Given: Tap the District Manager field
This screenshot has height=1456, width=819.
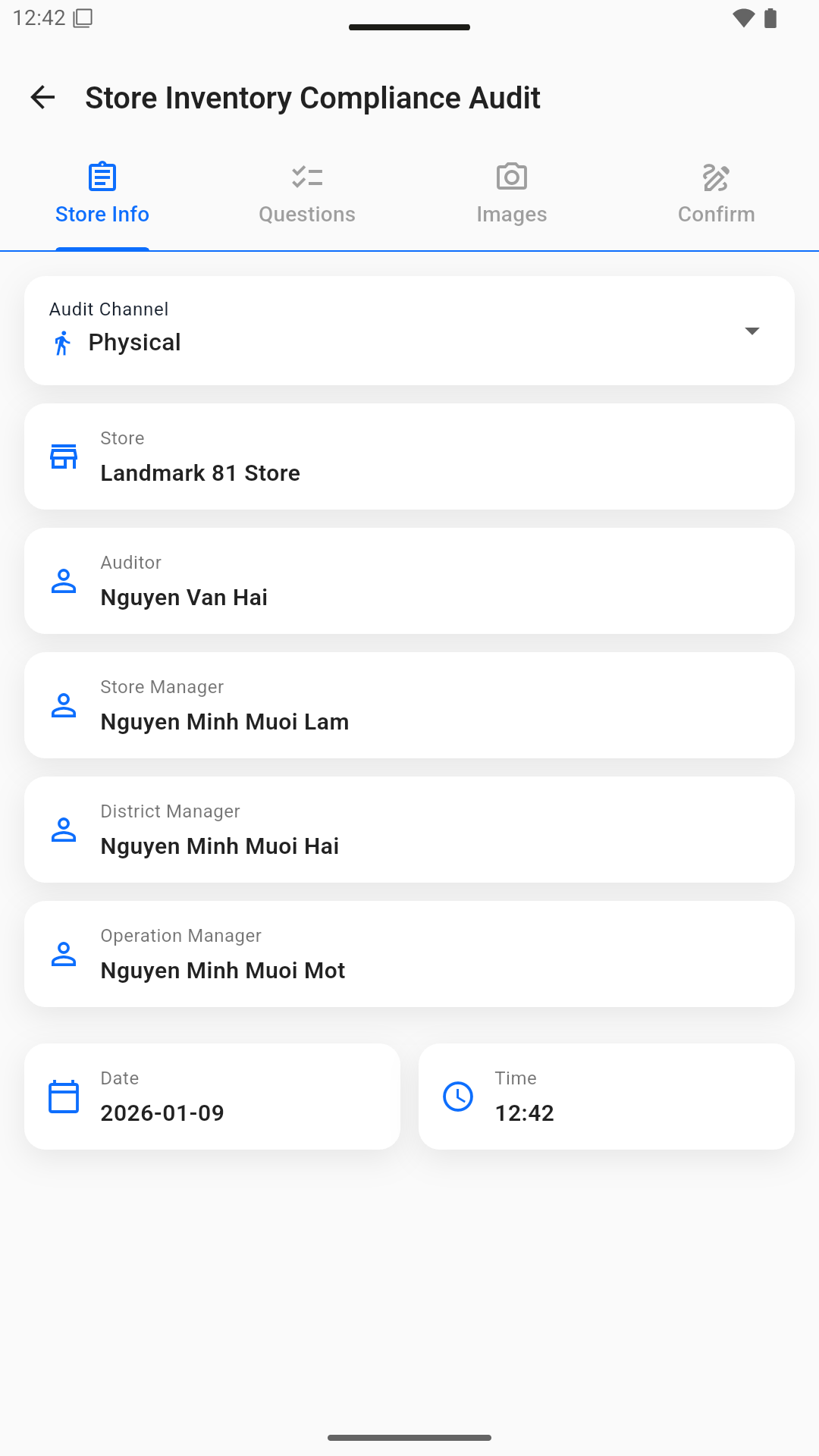Looking at the screenshot, I should click(x=409, y=830).
